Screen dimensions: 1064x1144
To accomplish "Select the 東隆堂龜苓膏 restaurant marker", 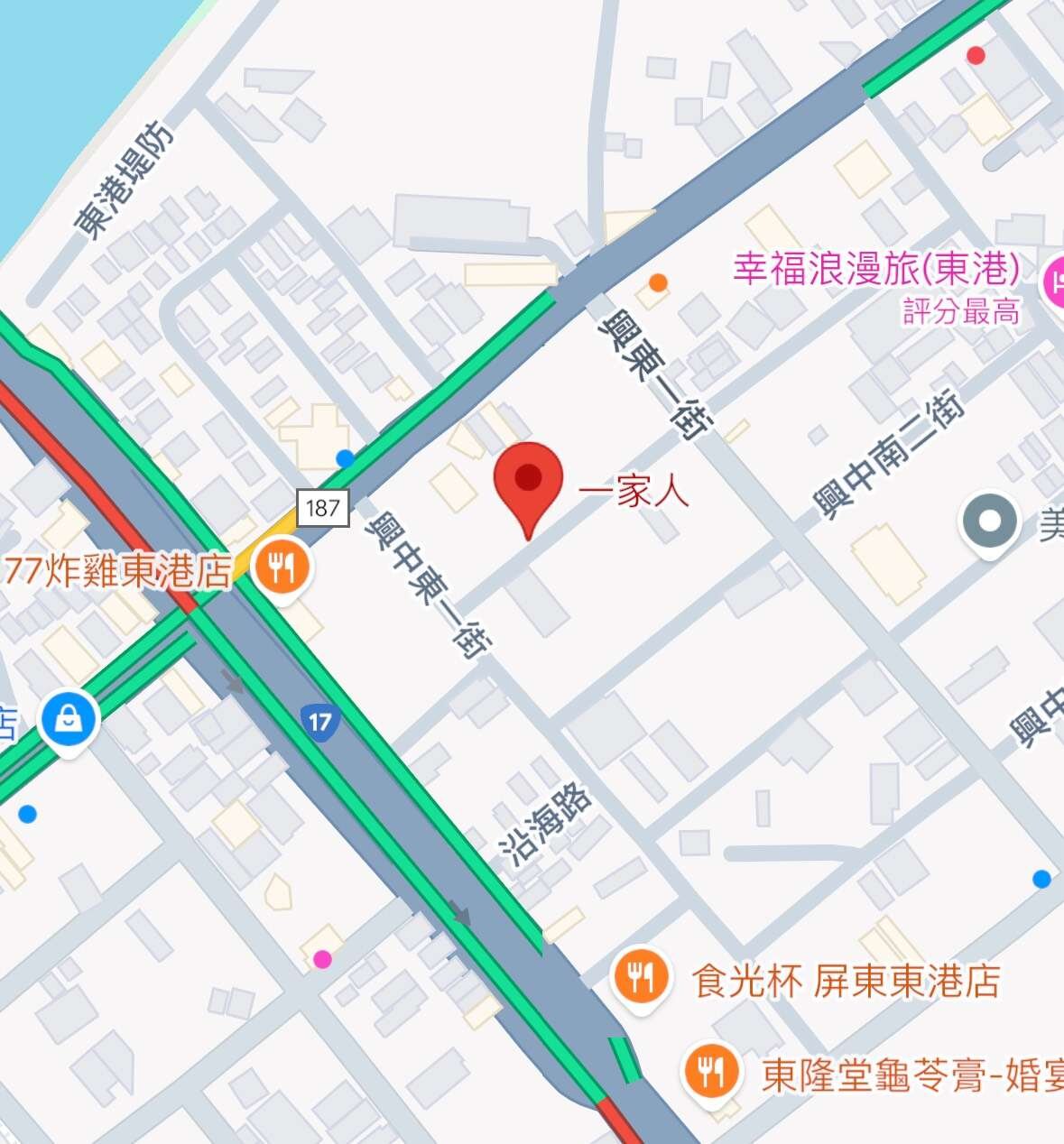I will point(712,1071).
